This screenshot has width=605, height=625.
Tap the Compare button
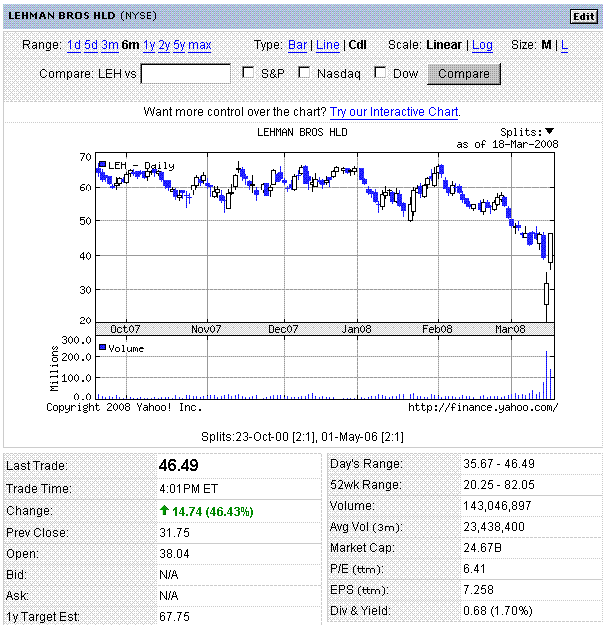tap(464, 74)
